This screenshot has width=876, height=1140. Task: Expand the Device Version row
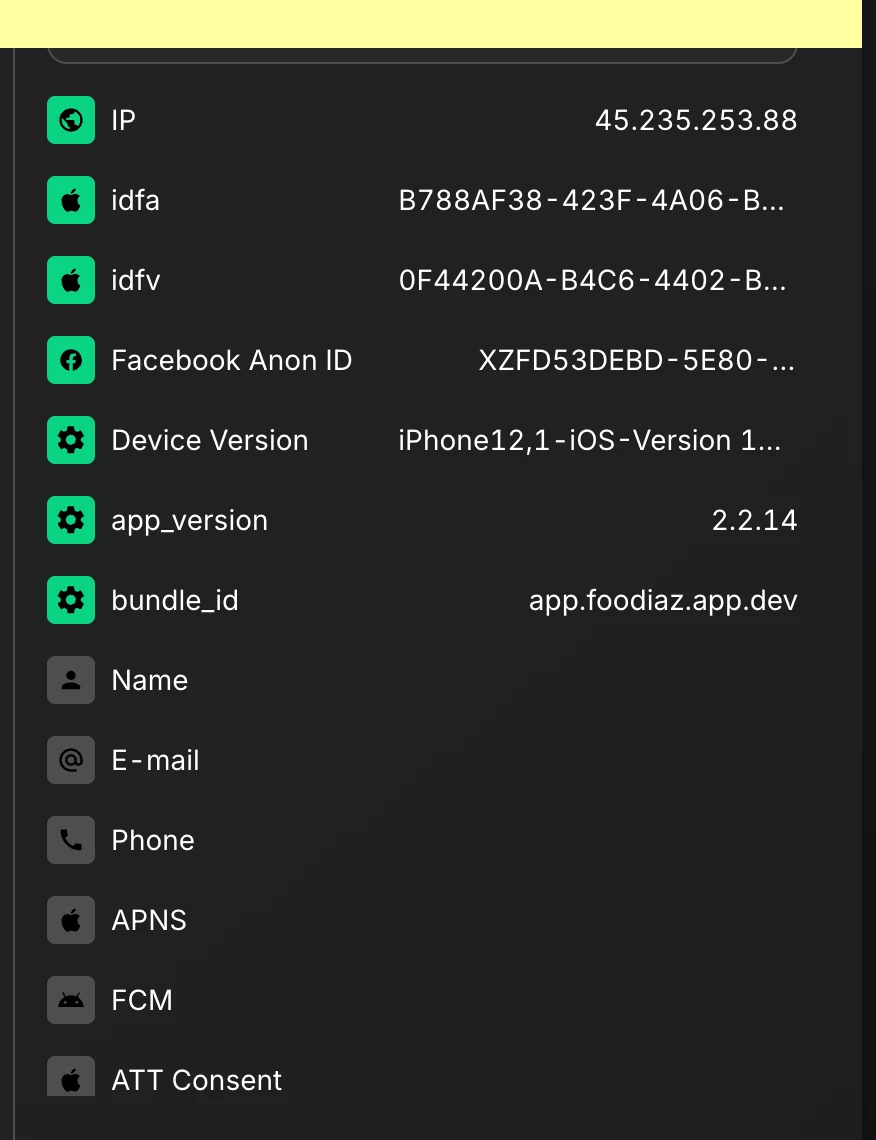point(421,441)
